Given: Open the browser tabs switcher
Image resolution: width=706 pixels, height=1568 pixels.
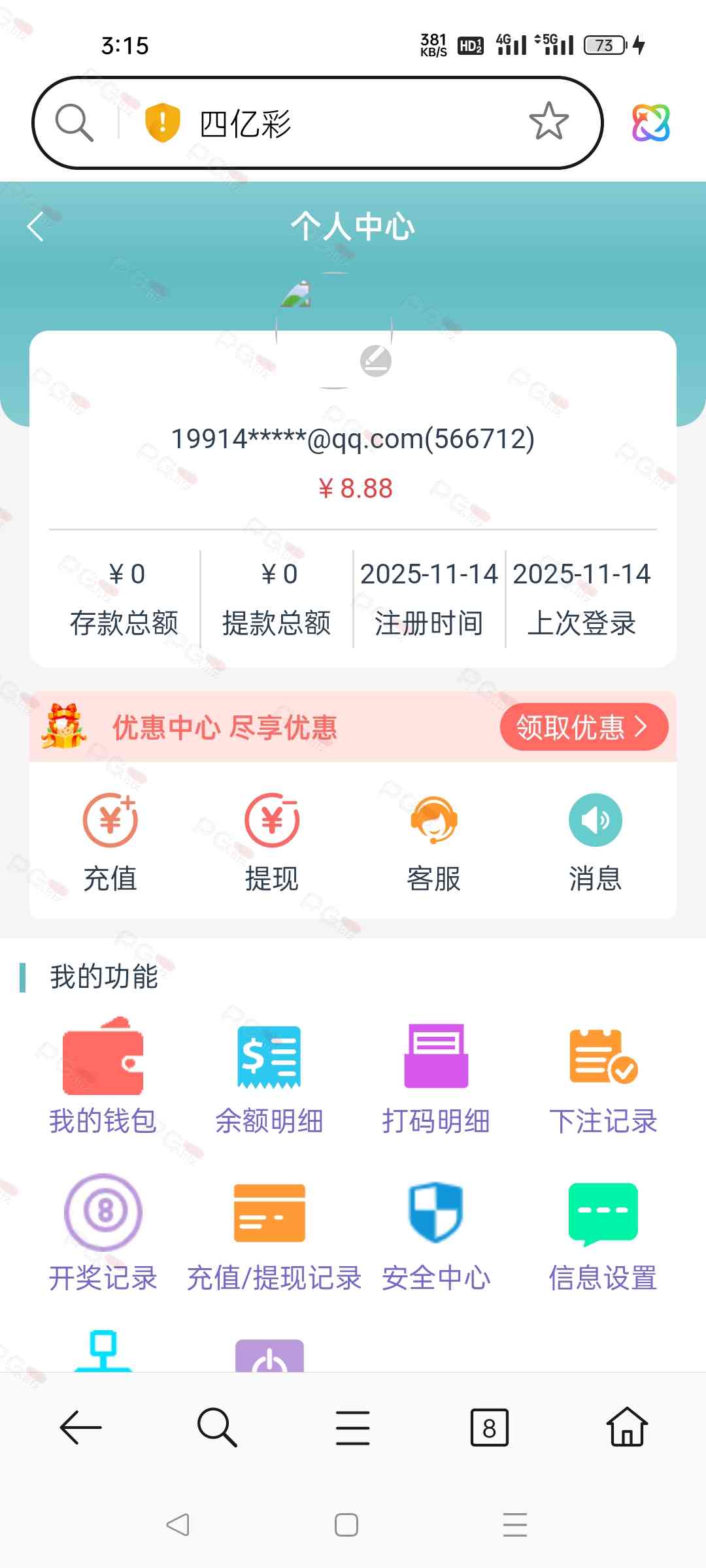Looking at the screenshot, I should [x=489, y=1428].
